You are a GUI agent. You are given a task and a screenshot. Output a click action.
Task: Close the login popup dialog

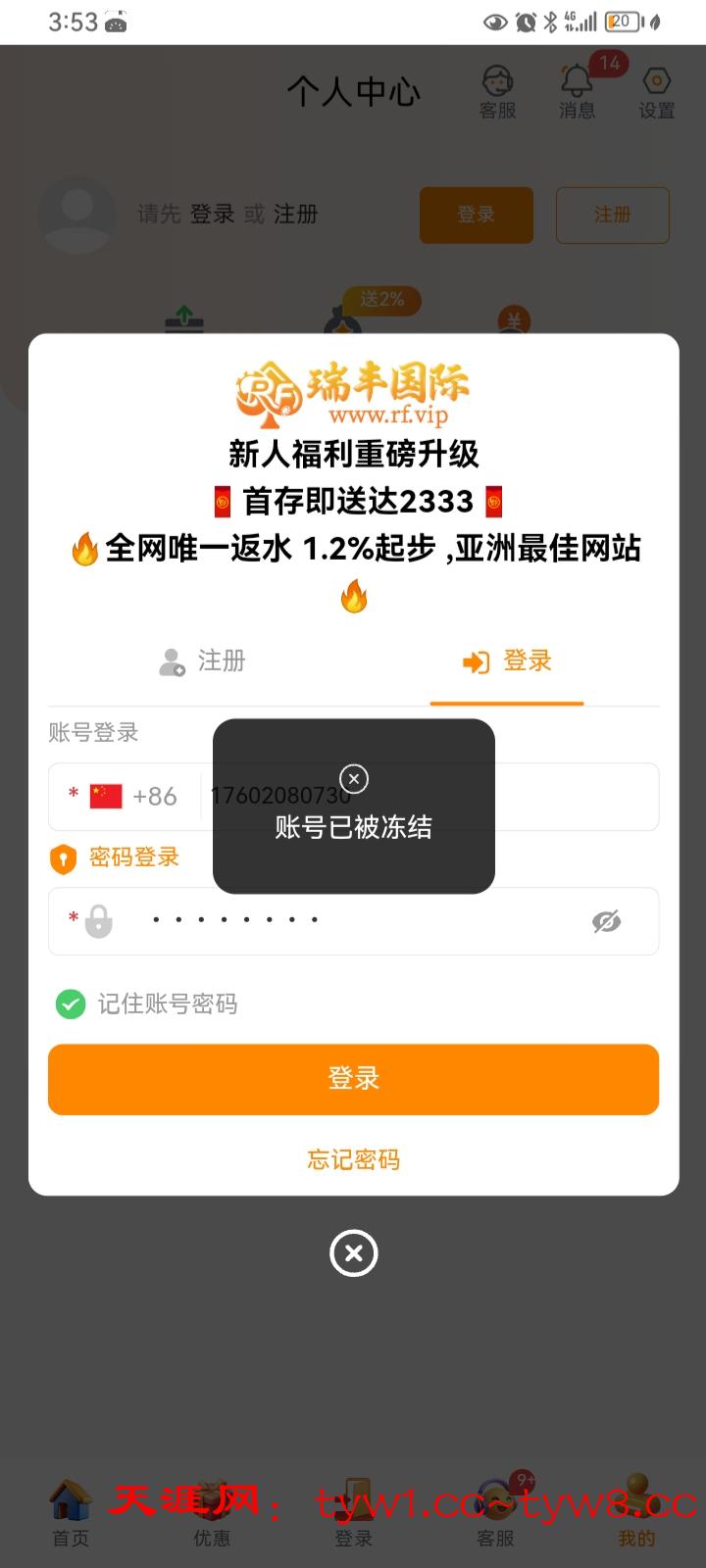click(x=354, y=1253)
